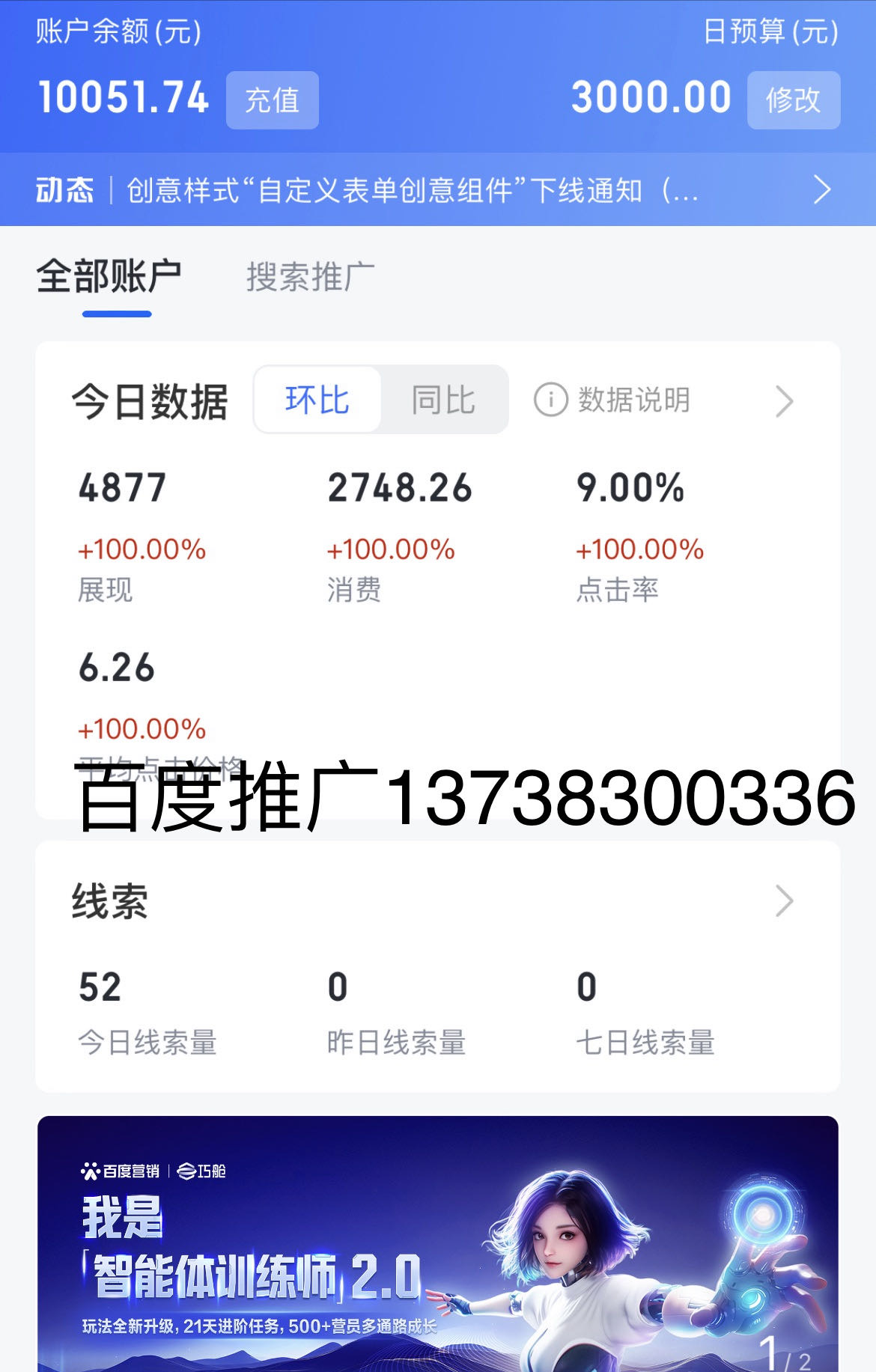The width and height of the screenshot is (876, 1372).
Task: Switch to the 全部账户 tab
Action: [x=109, y=276]
